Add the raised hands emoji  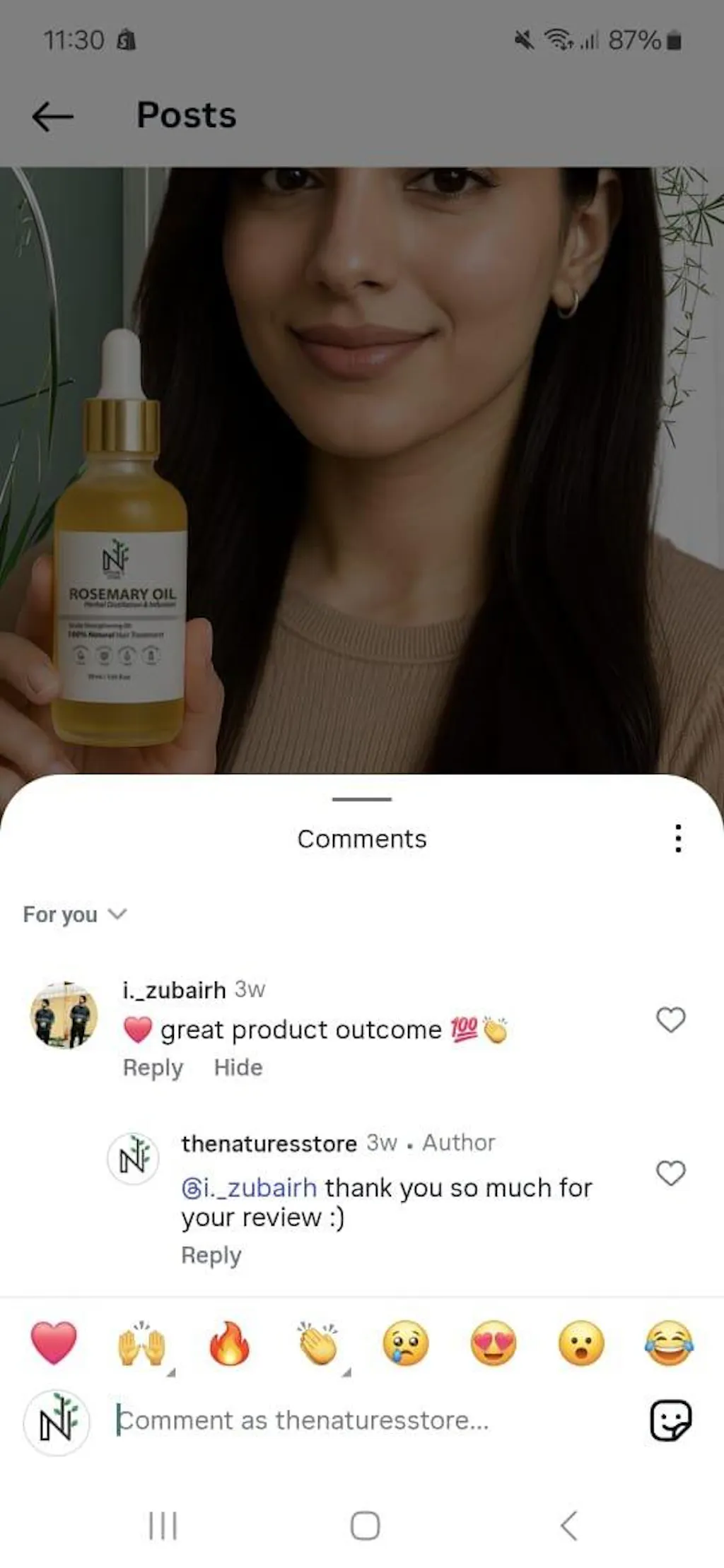[x=141, y=1343]
